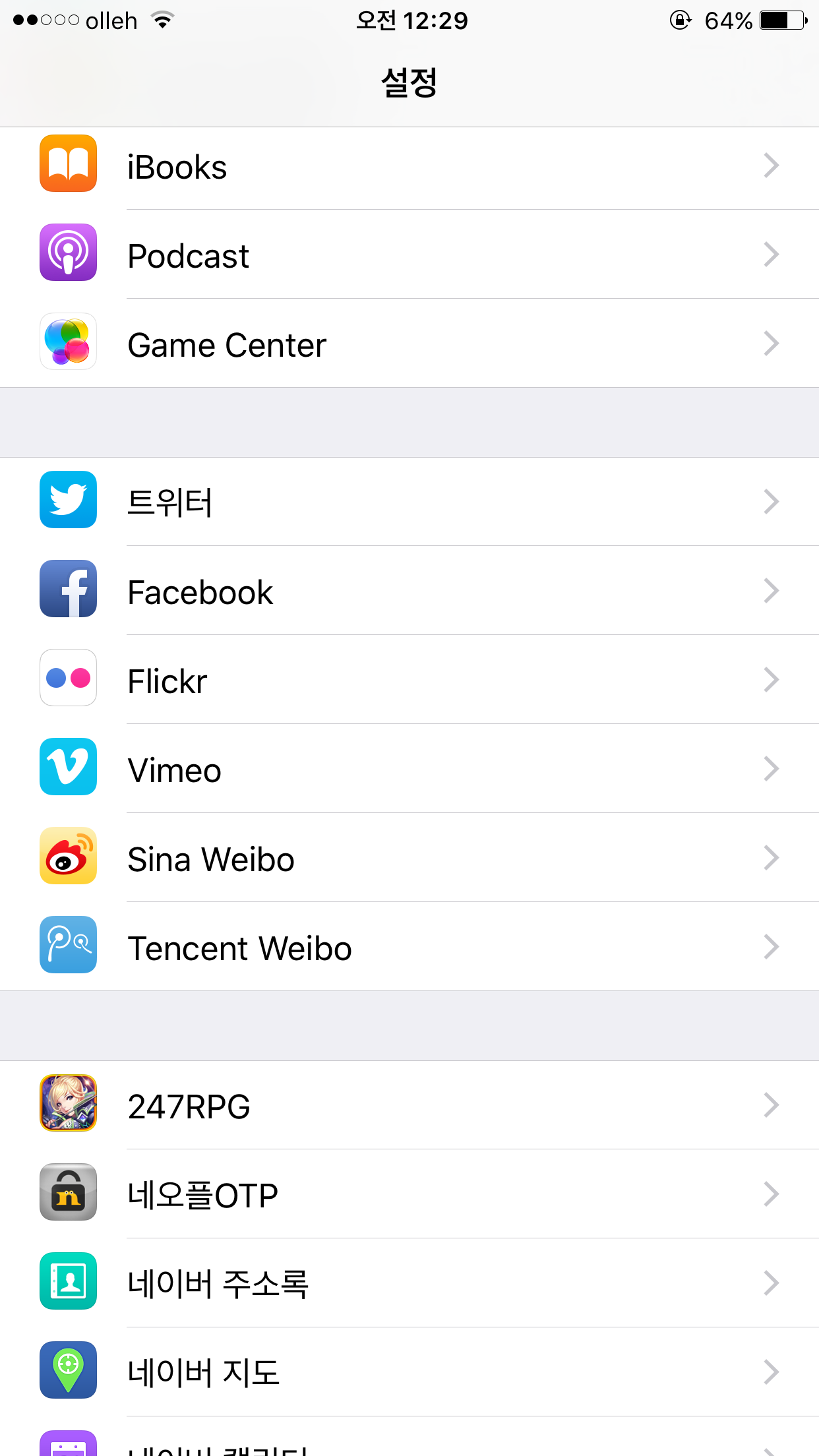Open 네이버 지도 settings

(x=409, y=1373)
